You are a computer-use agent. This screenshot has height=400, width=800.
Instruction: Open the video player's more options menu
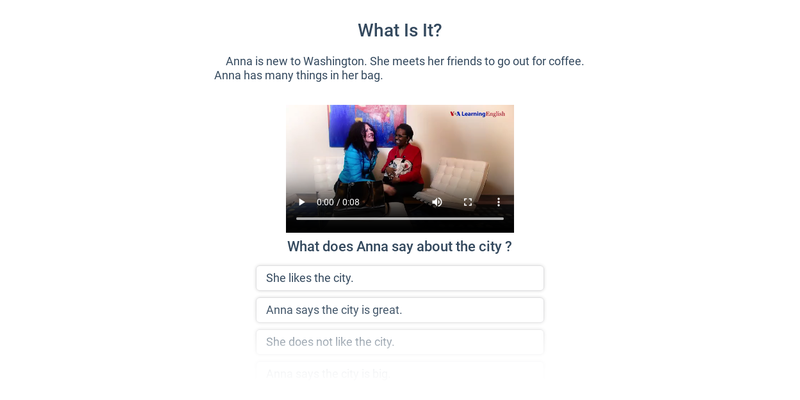pos(498,202)
